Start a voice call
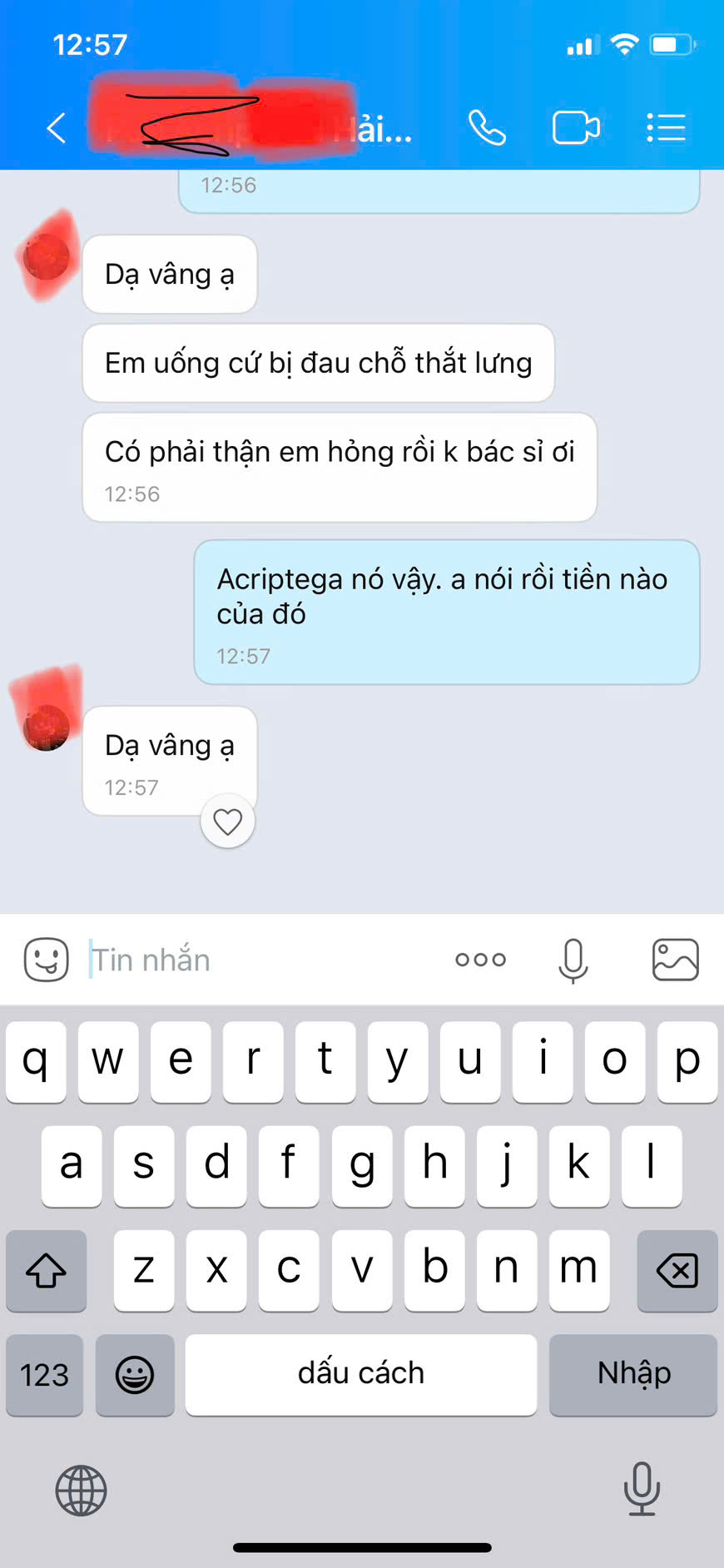The width and height of the screenshot is (724, 1568). point(487,128)
